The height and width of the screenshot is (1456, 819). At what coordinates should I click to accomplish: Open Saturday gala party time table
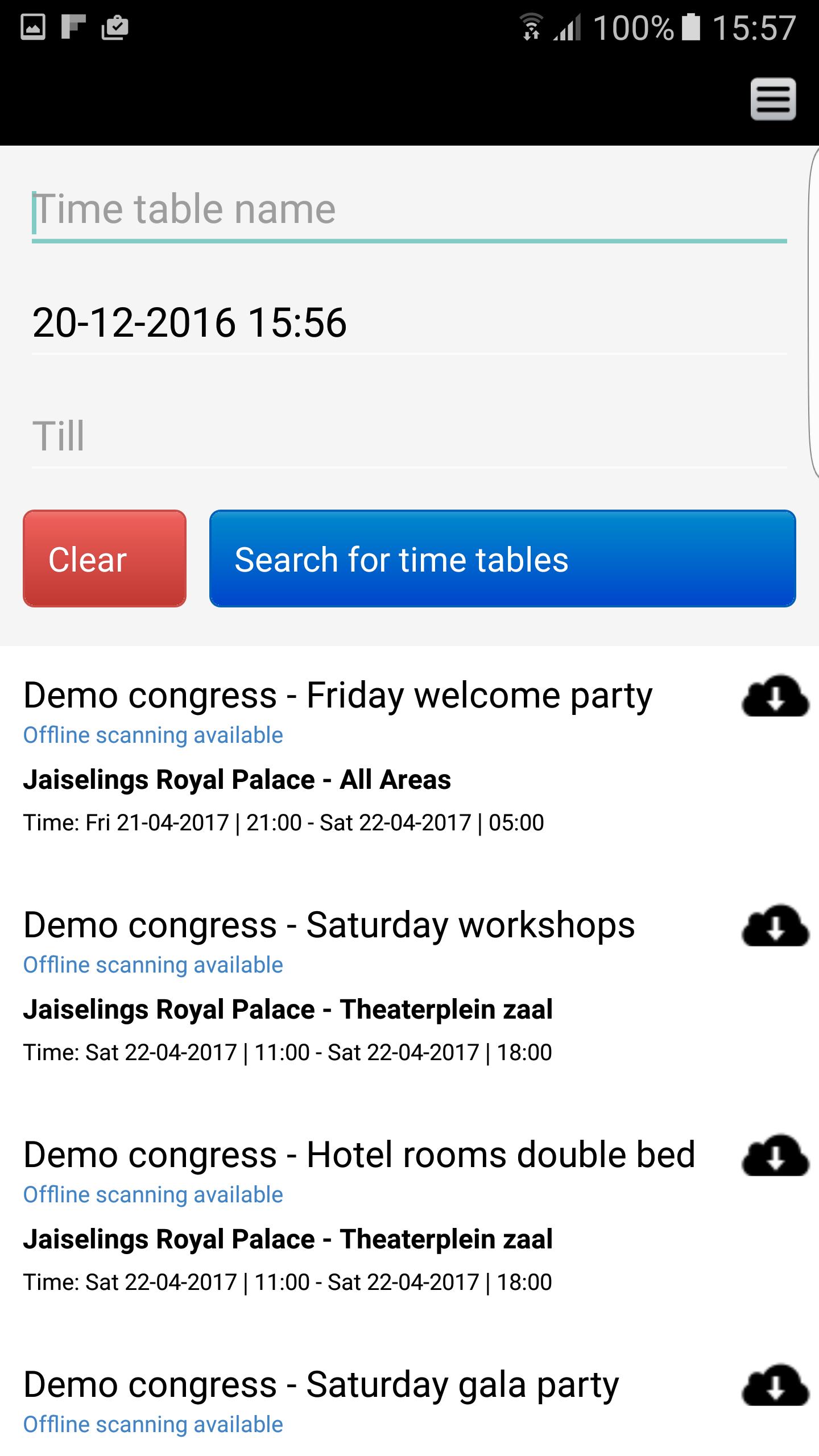click(x=321, y=1385)
